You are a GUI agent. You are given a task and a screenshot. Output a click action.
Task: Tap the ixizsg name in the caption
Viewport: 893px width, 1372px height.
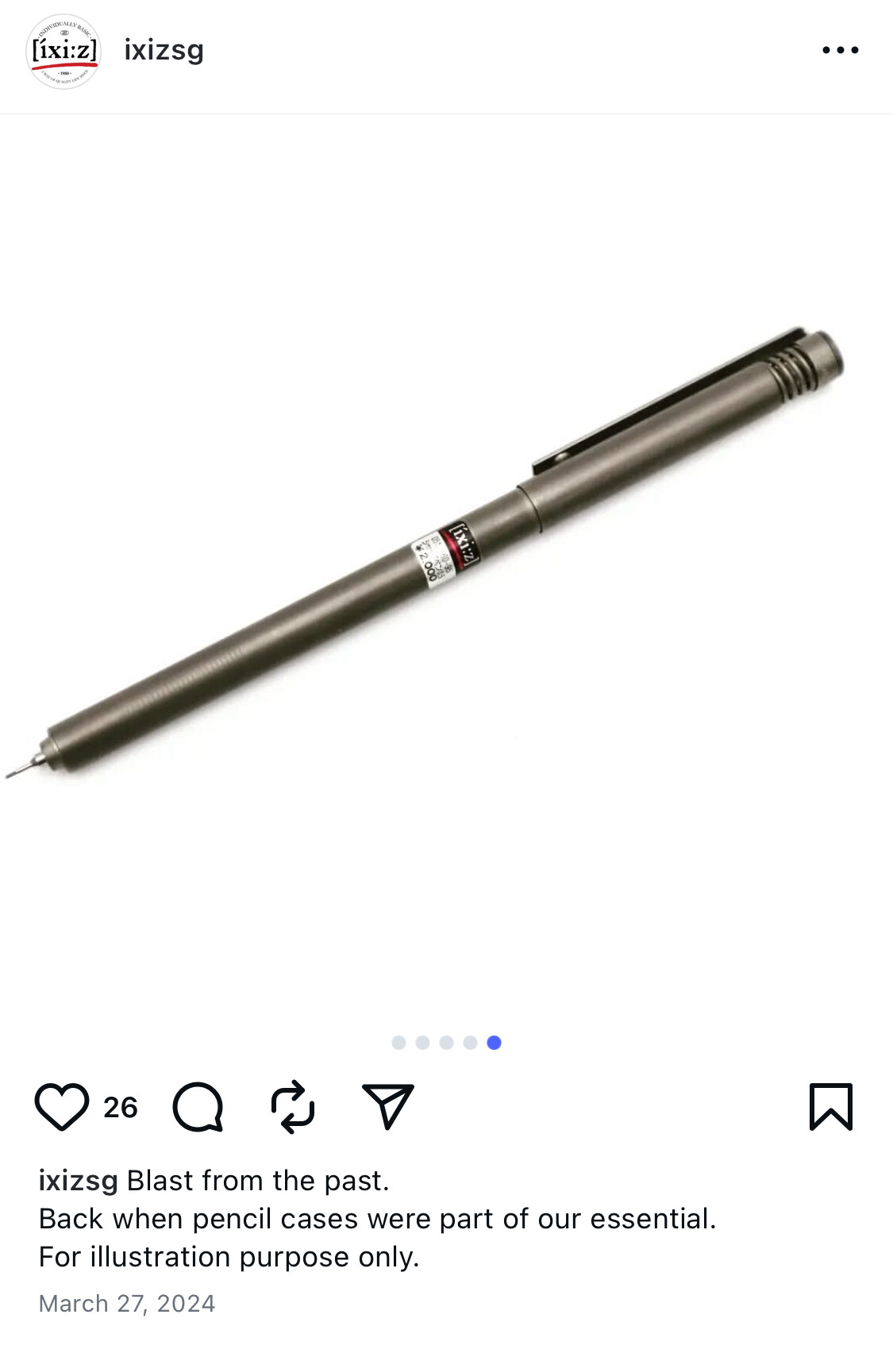tap(78, 1181)
